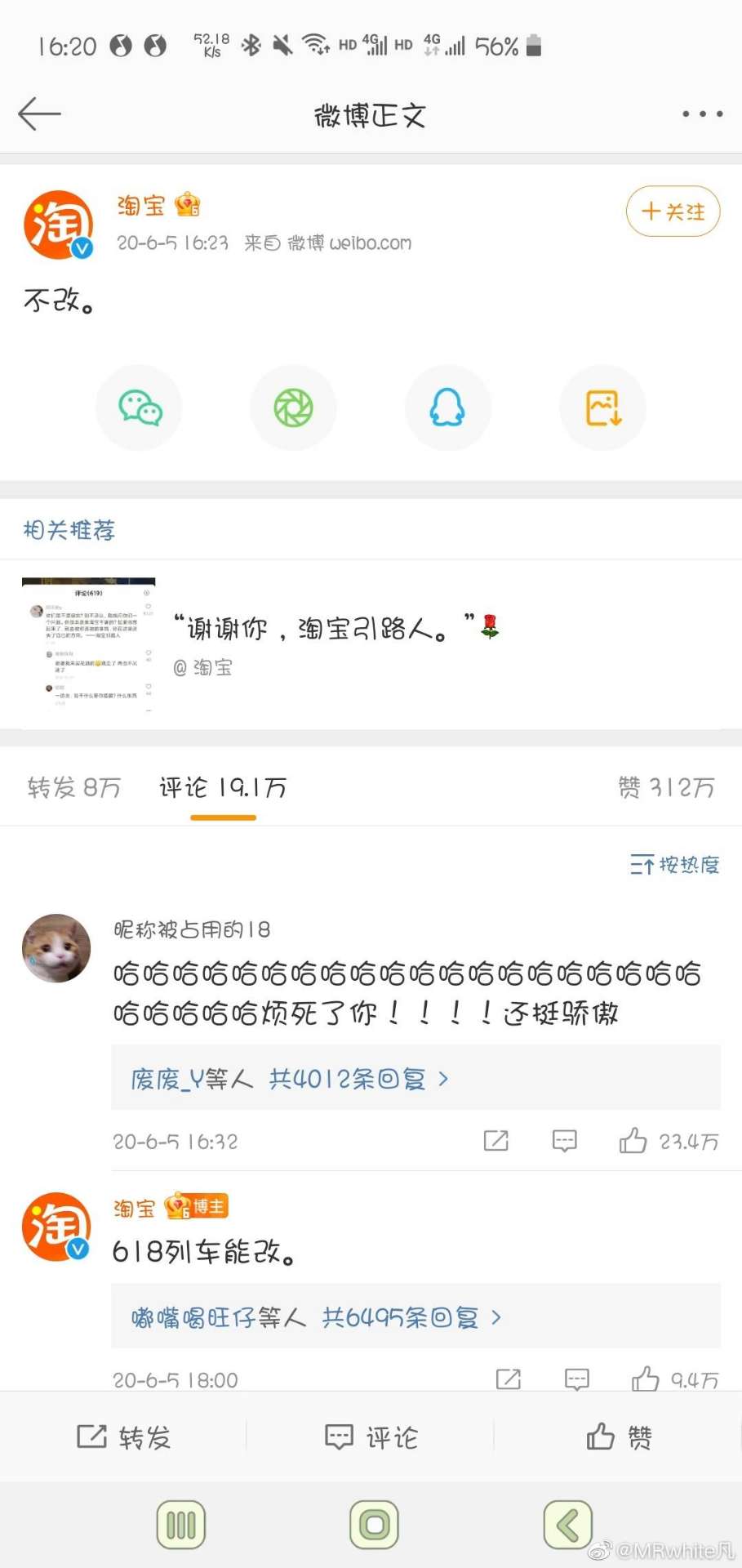Like the comment by 昵称被占用的18
This screenshot has width=742, height=1568.
tap(633, 1141)
